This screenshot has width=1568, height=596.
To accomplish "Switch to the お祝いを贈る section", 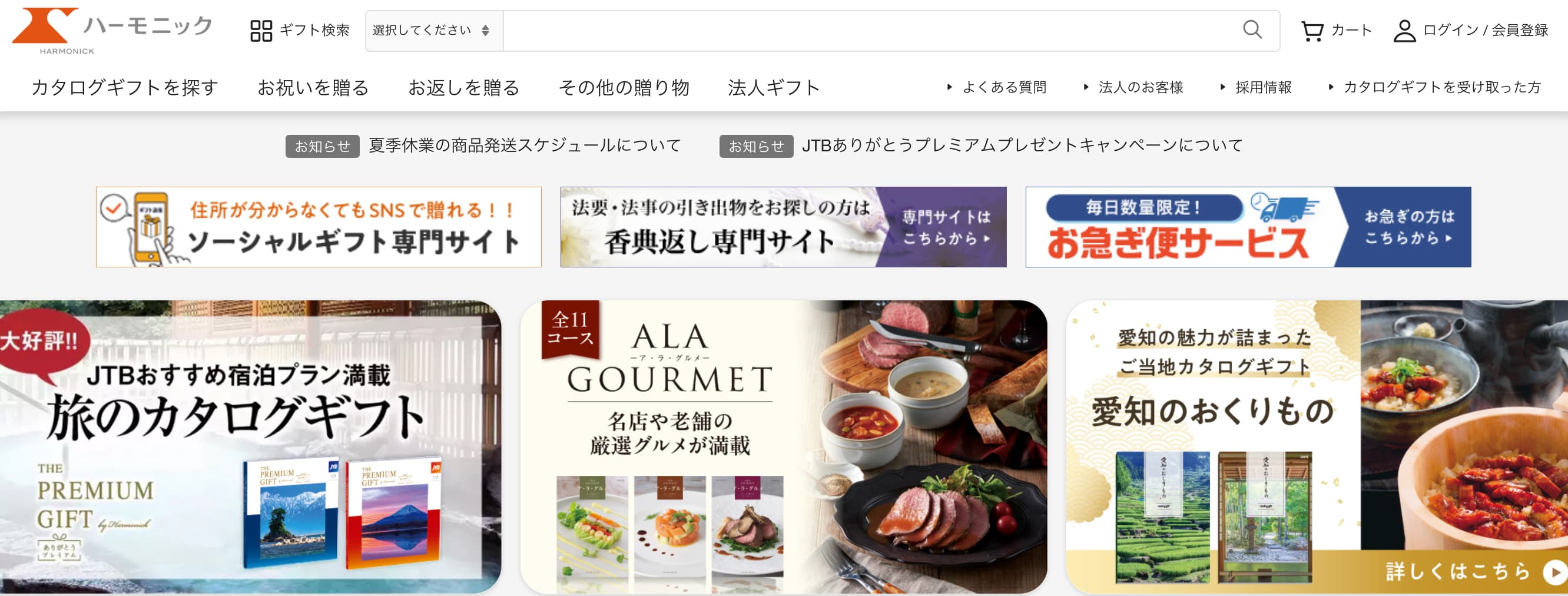I will [313, 88].
